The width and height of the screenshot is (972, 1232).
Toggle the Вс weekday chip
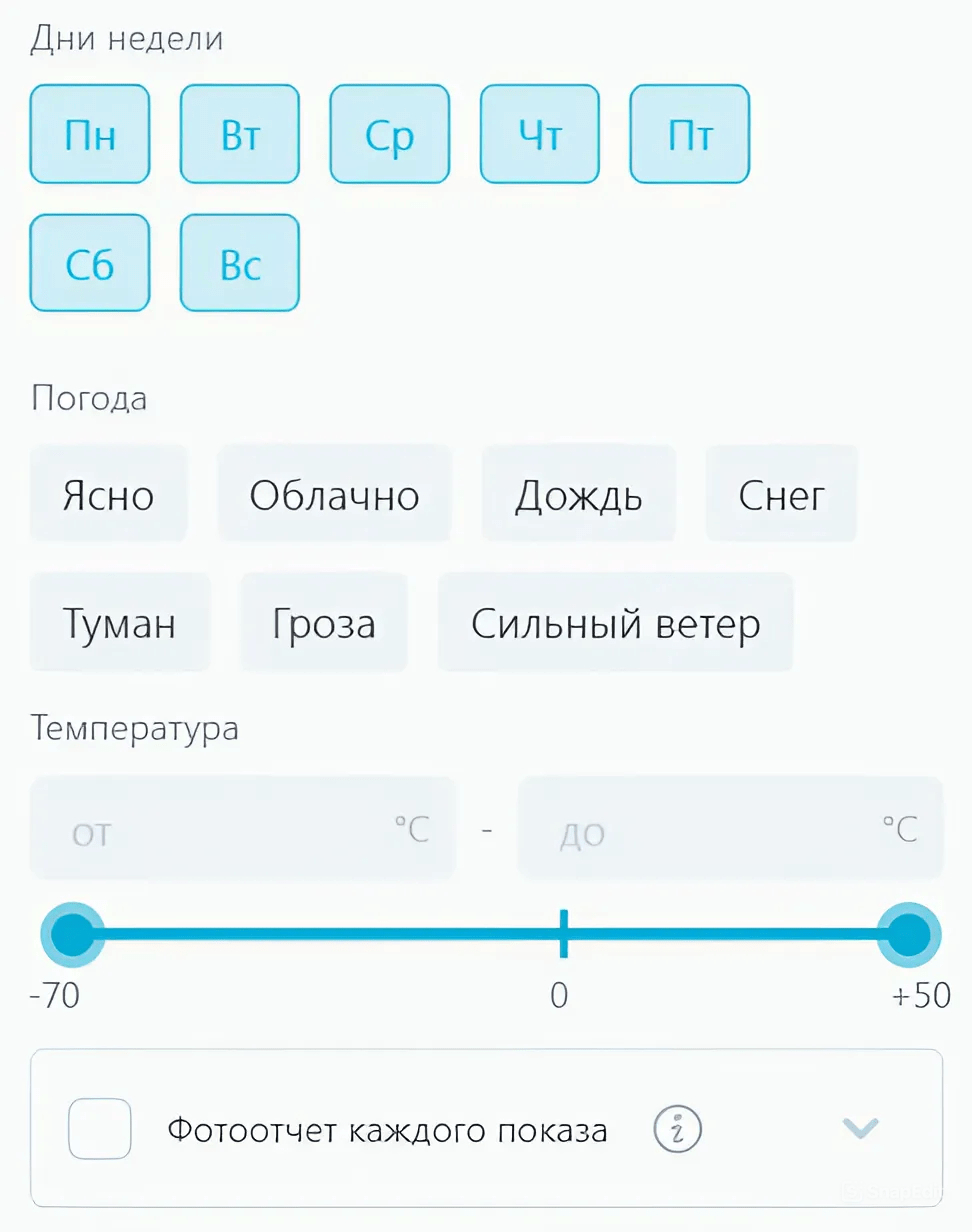point(239,263)
